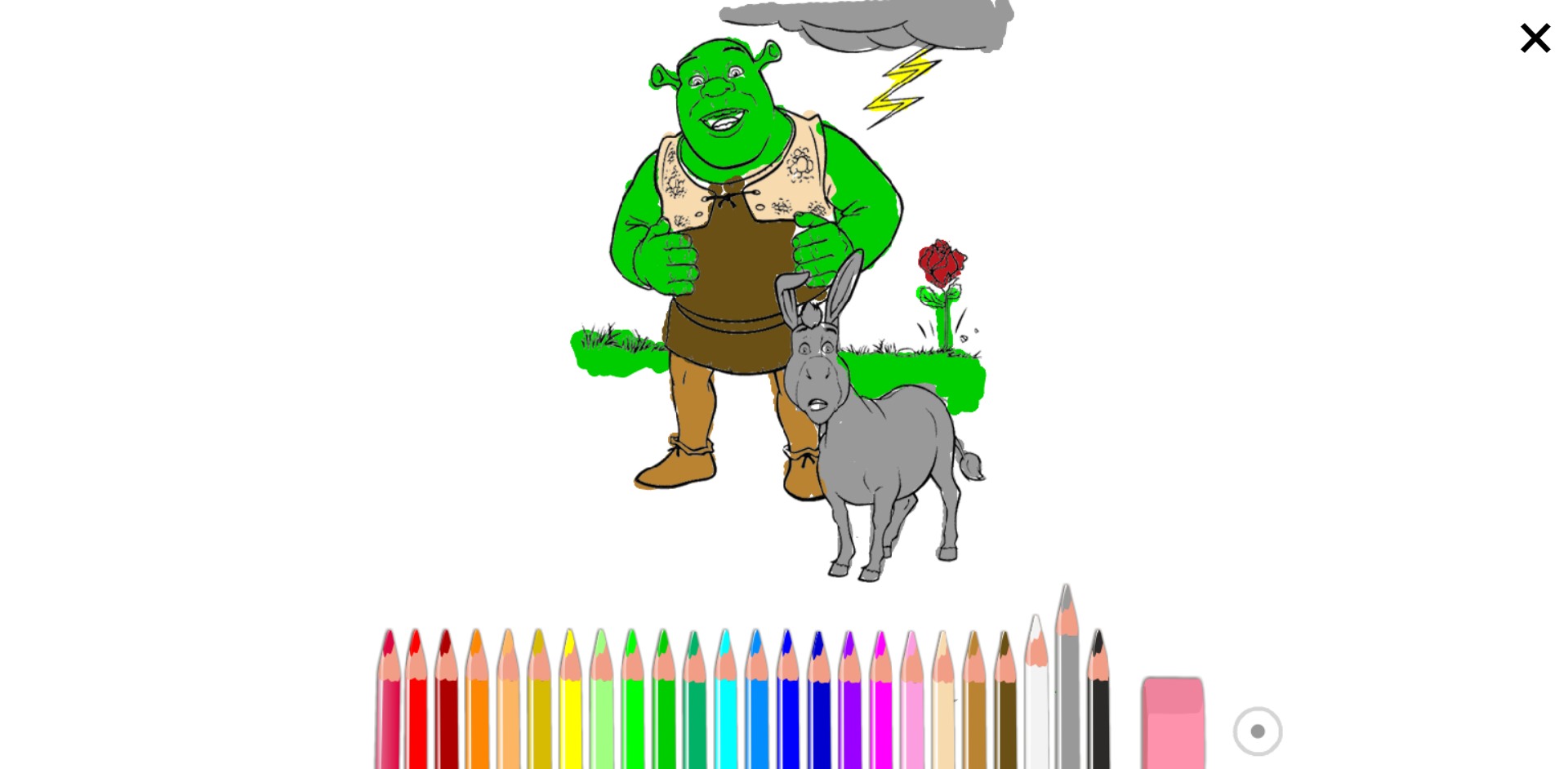Choose the light blue pencil
Viewport: 1568px width, 769px height.
[757, 710]
